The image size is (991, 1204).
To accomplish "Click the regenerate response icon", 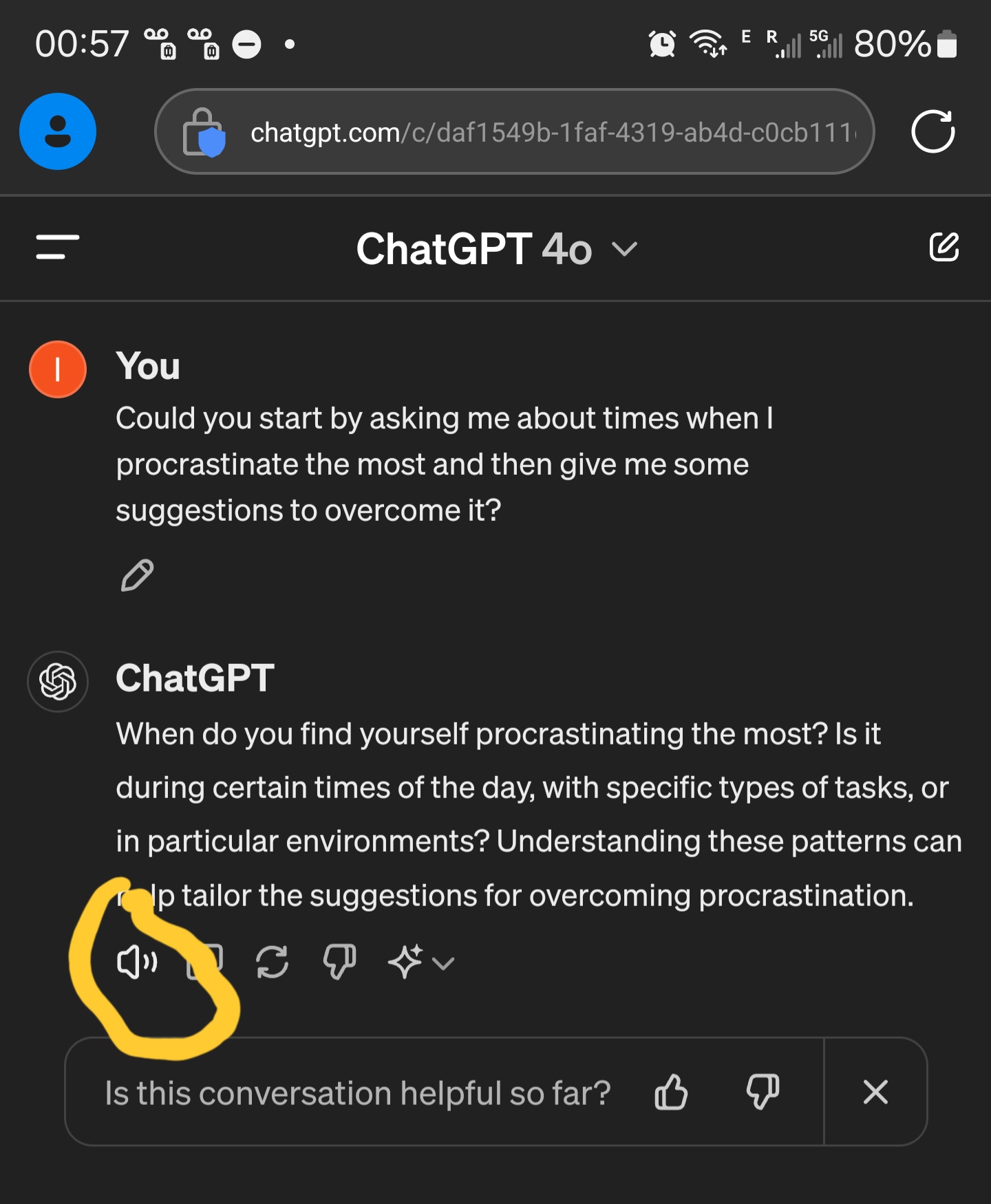I will click(272, 963).
